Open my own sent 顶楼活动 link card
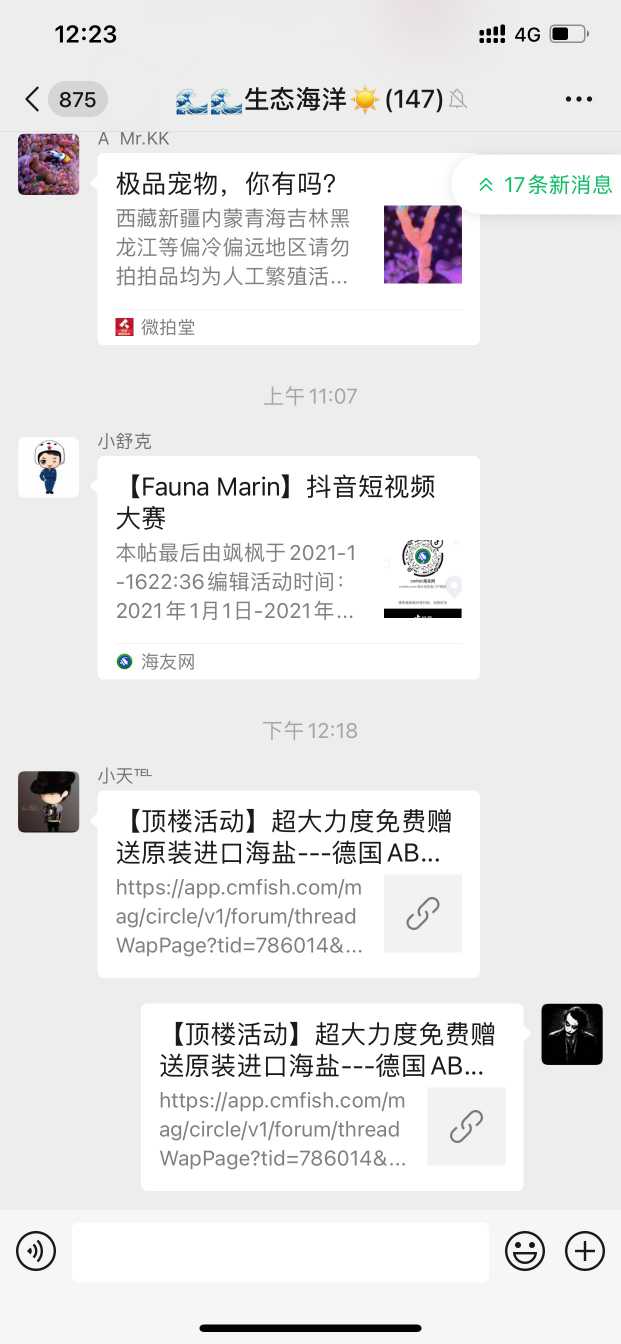 (331, 1096)
